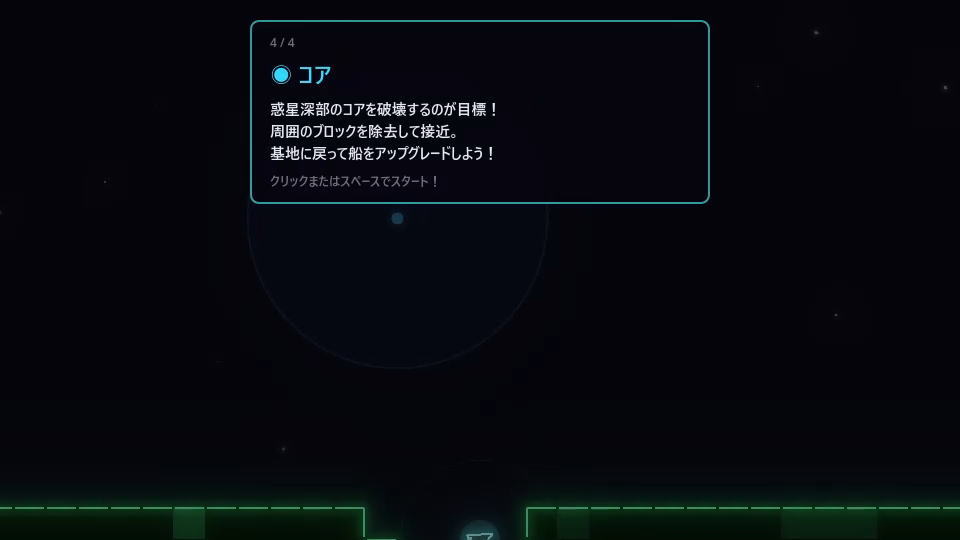Tap the コア tutorial dialog to start
The width and height of the screenshot is (960, 540).
(x=479, y=112)
